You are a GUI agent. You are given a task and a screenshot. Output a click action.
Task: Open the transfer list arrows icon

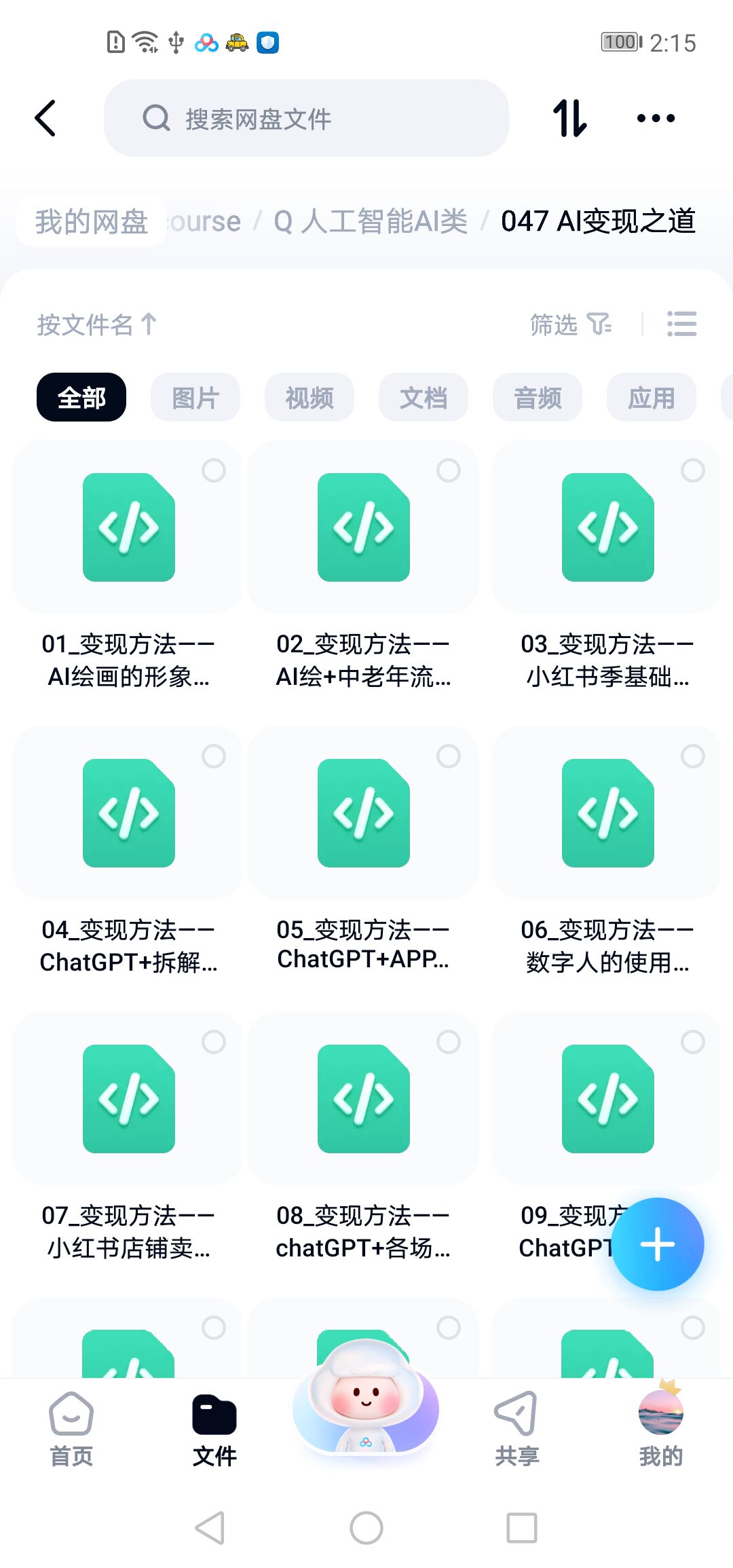pos(569,119)
